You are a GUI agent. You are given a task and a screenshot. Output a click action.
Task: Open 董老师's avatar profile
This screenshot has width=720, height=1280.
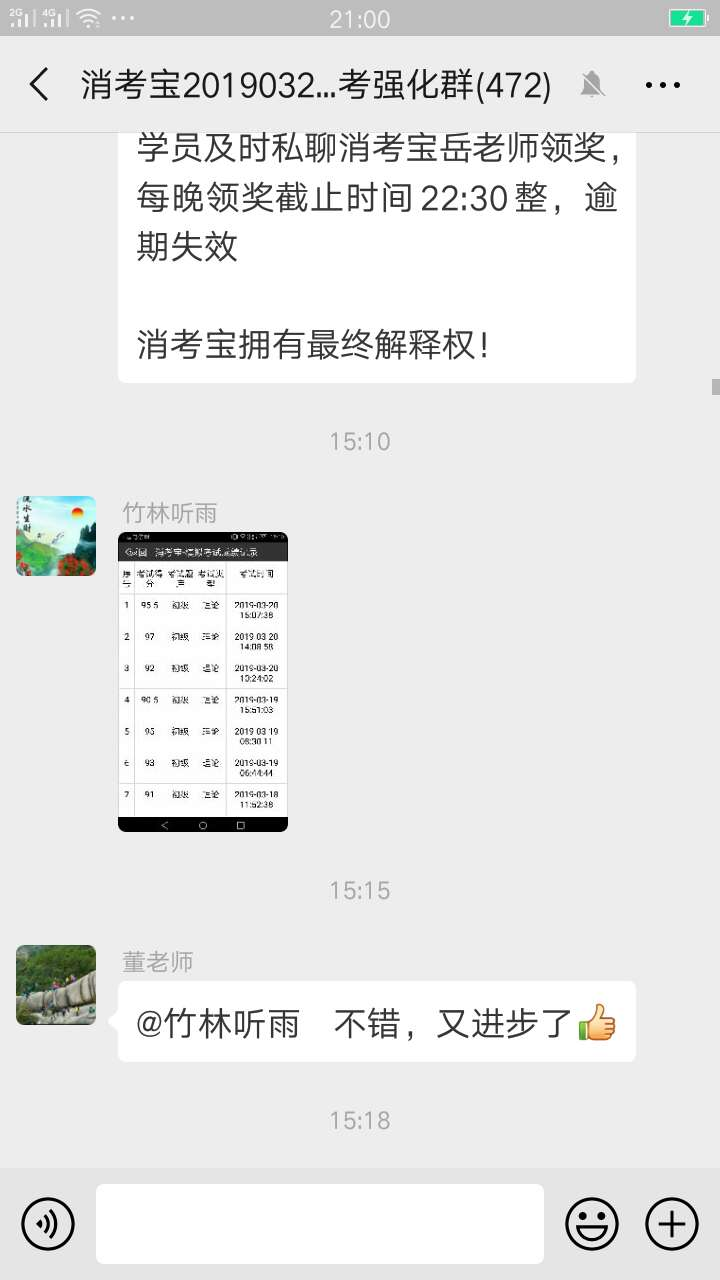pyautogui.click(x=56, y=985)
